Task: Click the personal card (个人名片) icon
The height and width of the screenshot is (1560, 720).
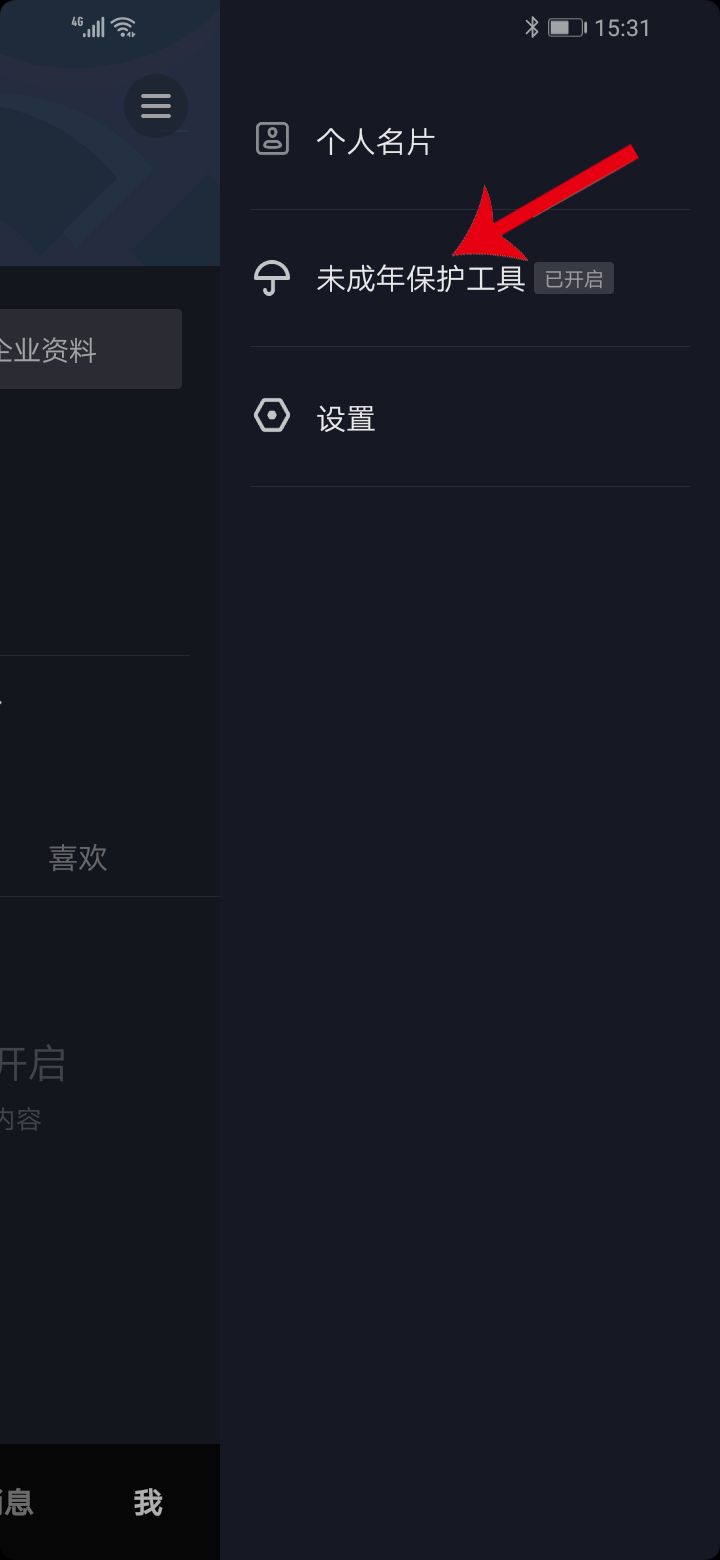Action: (271, 140)
